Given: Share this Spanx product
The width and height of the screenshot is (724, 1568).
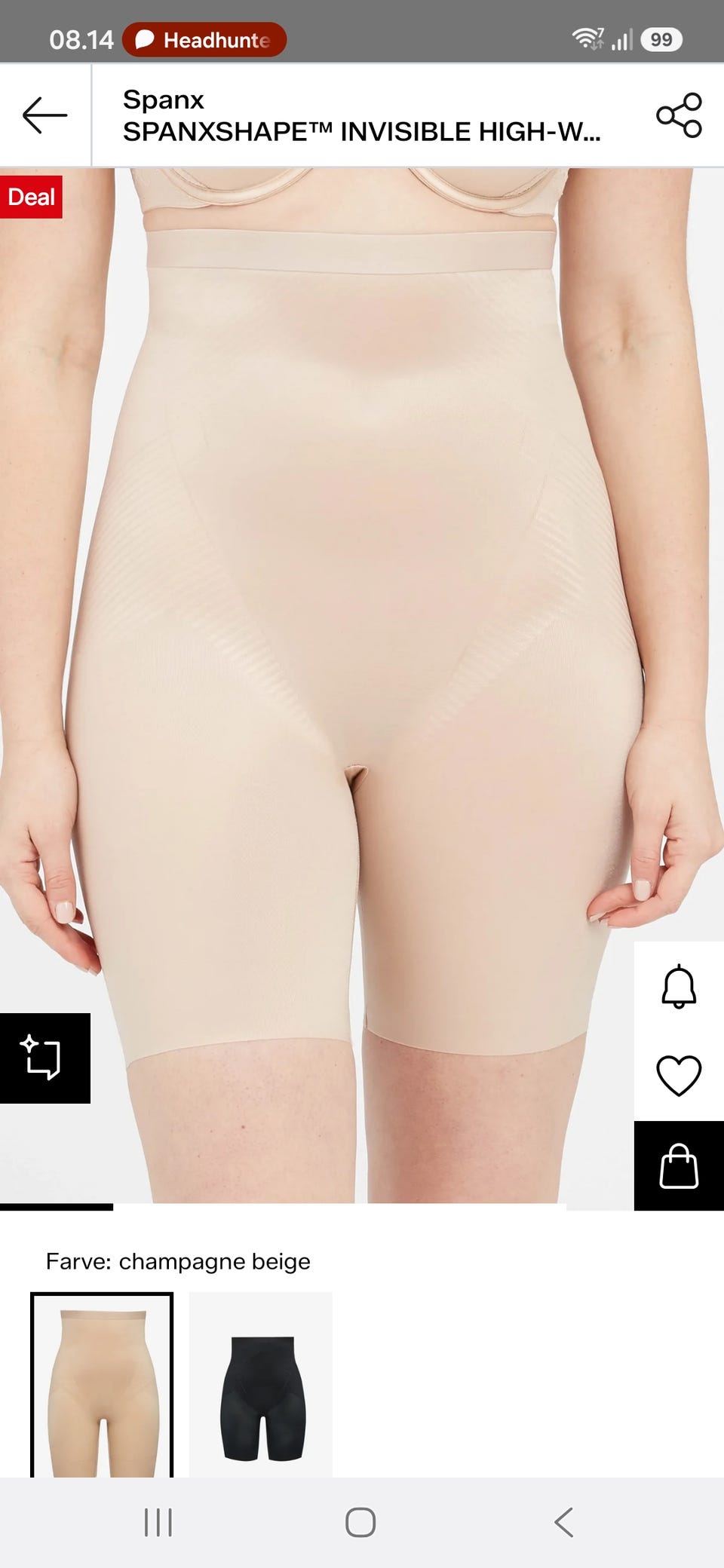Looking at the screenshot, I should [679, 115].
